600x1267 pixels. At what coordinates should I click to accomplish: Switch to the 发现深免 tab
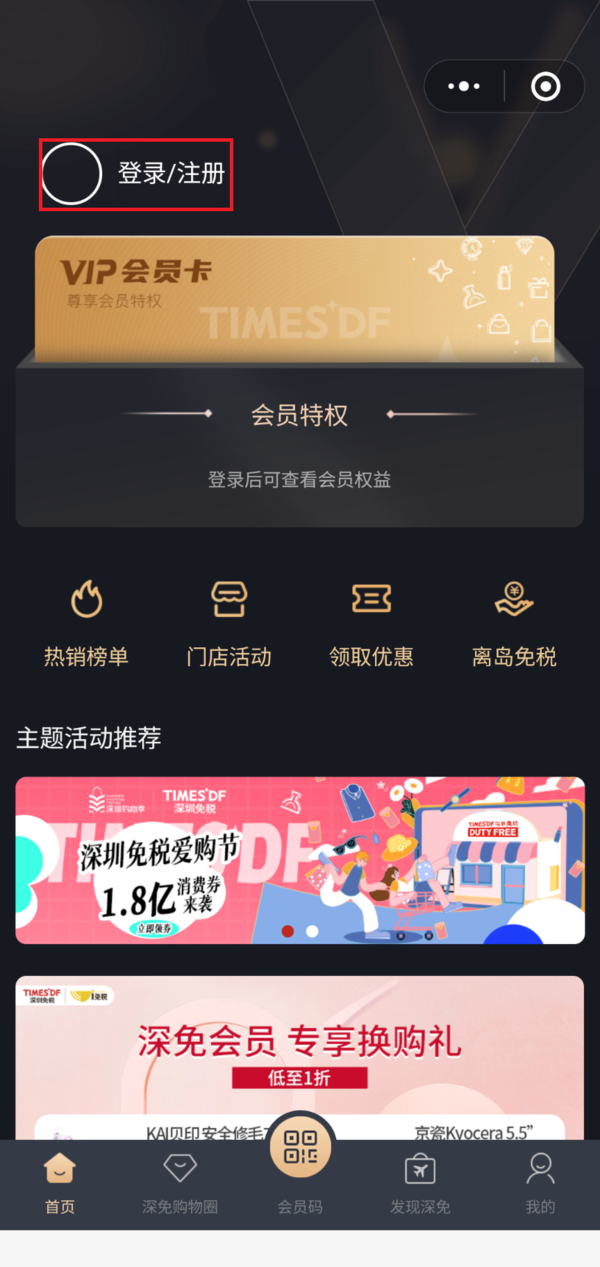(420, 1184)
